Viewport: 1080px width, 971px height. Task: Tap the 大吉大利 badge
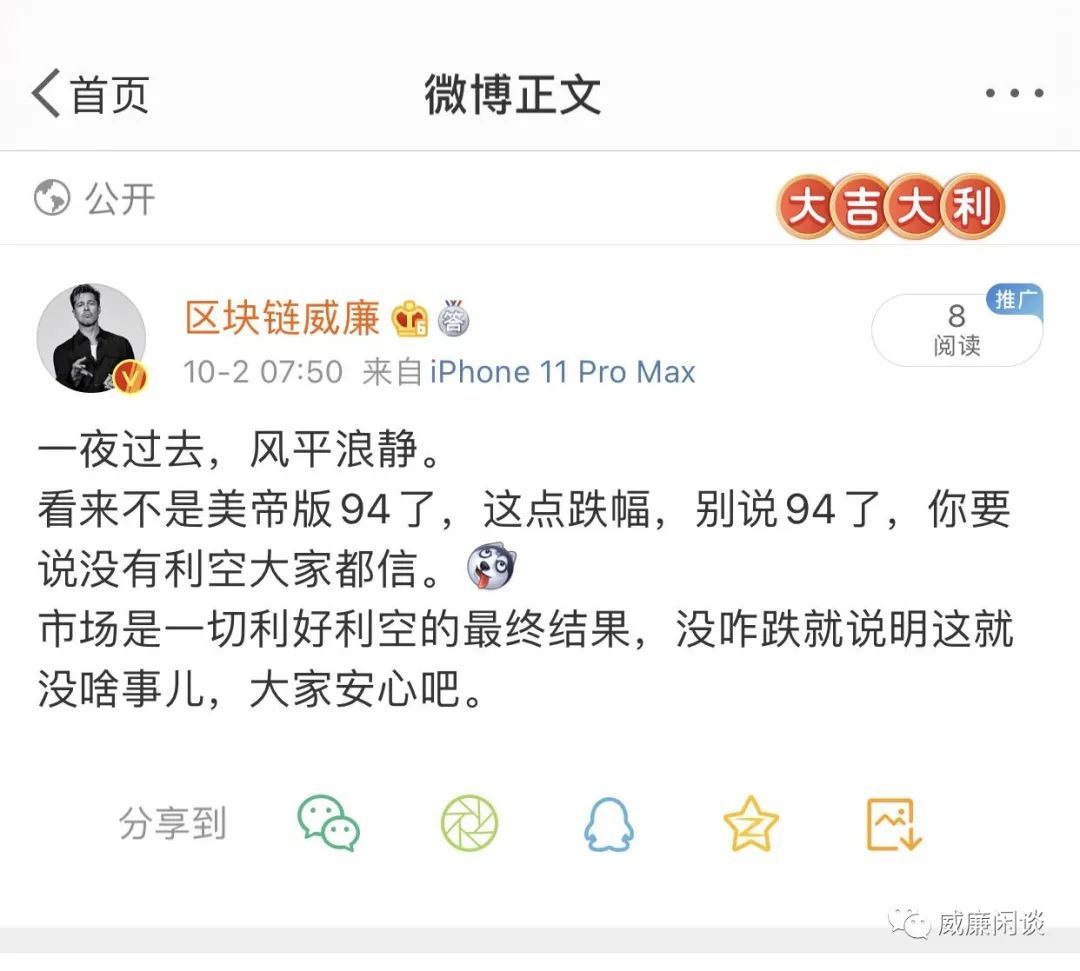click(890, 208)
